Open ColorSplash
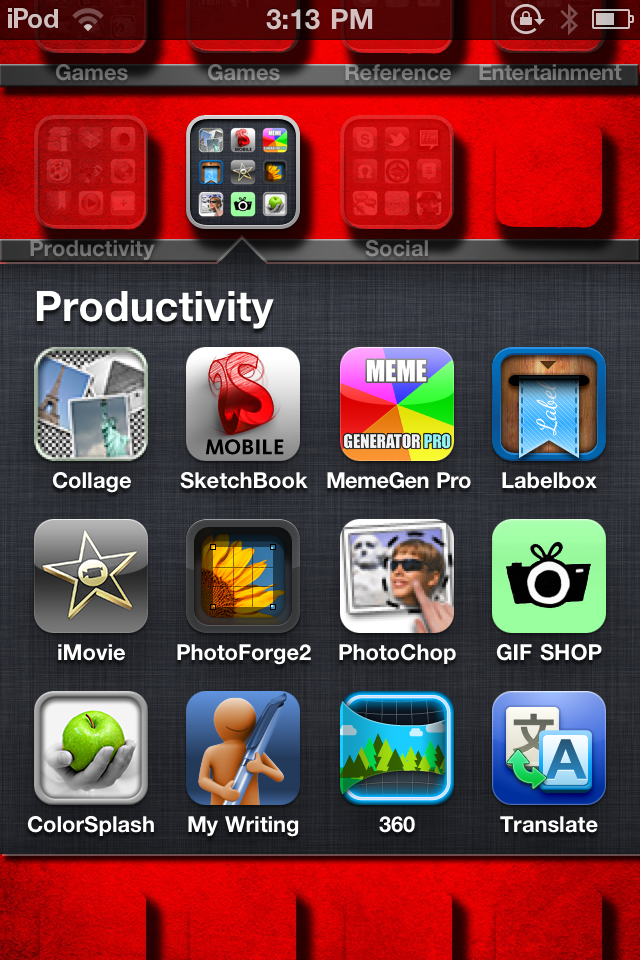Screen dimensions: 640x960 pyautogui.click(x=91, y=748)
